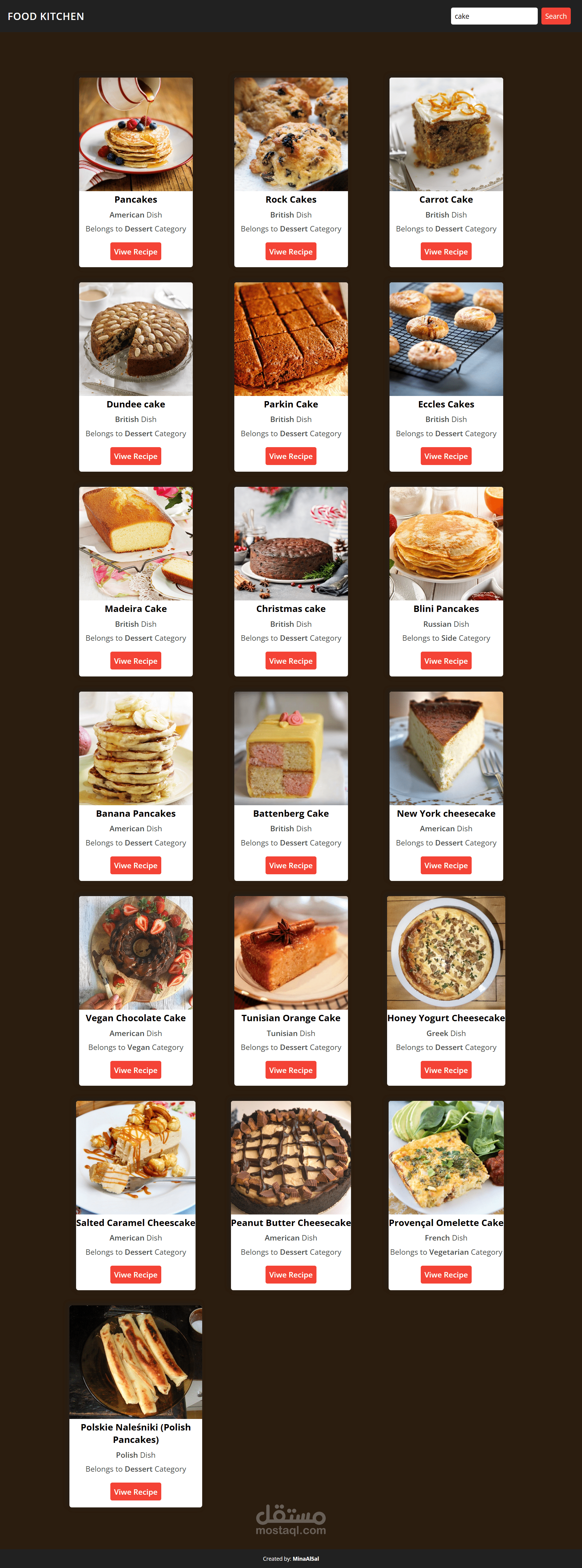582x1568 pixels.
Task: View recipe for Carrot Cake
Action: click(x=446, y=252)
